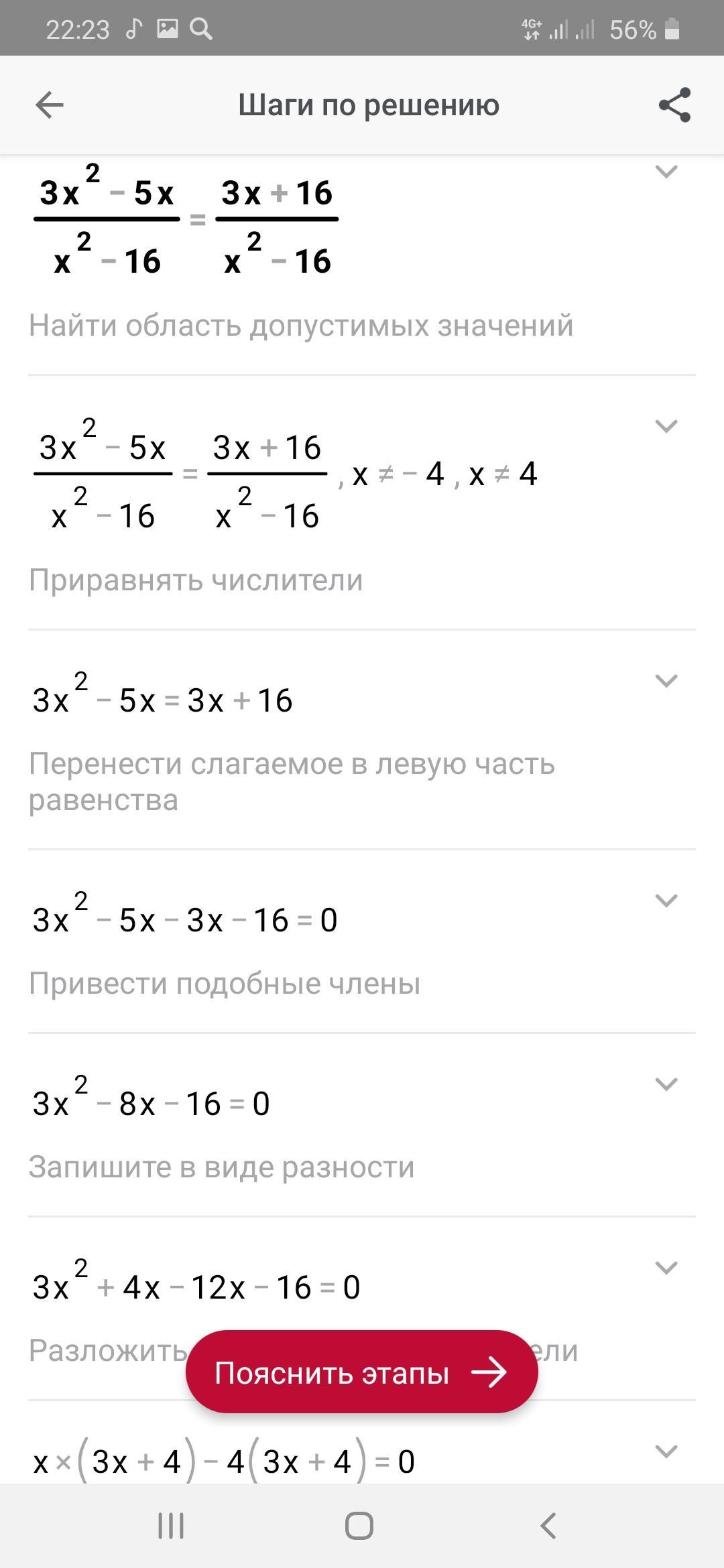Expand the Приравнять числители step
The image size is (724, 1568).
tap(666, 426)
